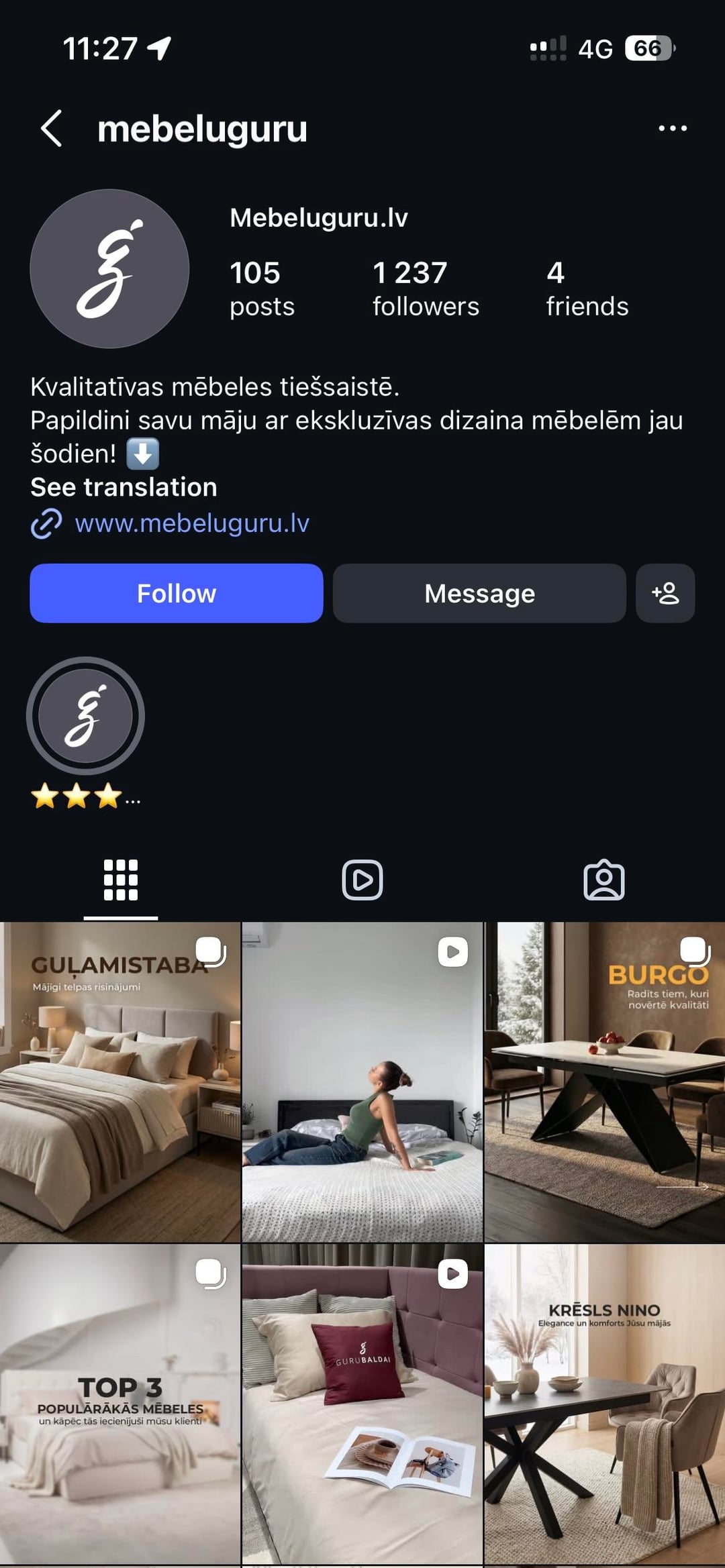Select the posts grid tab

coord(121,880)
